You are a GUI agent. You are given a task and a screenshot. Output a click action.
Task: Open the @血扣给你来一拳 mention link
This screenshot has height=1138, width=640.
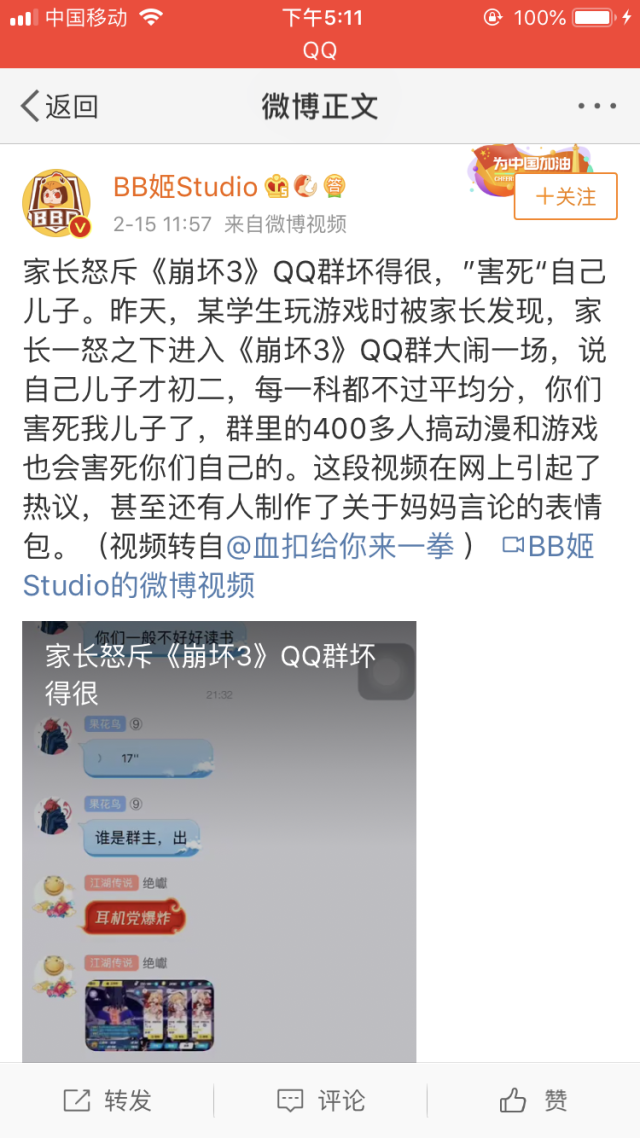[x=340, y=546]
